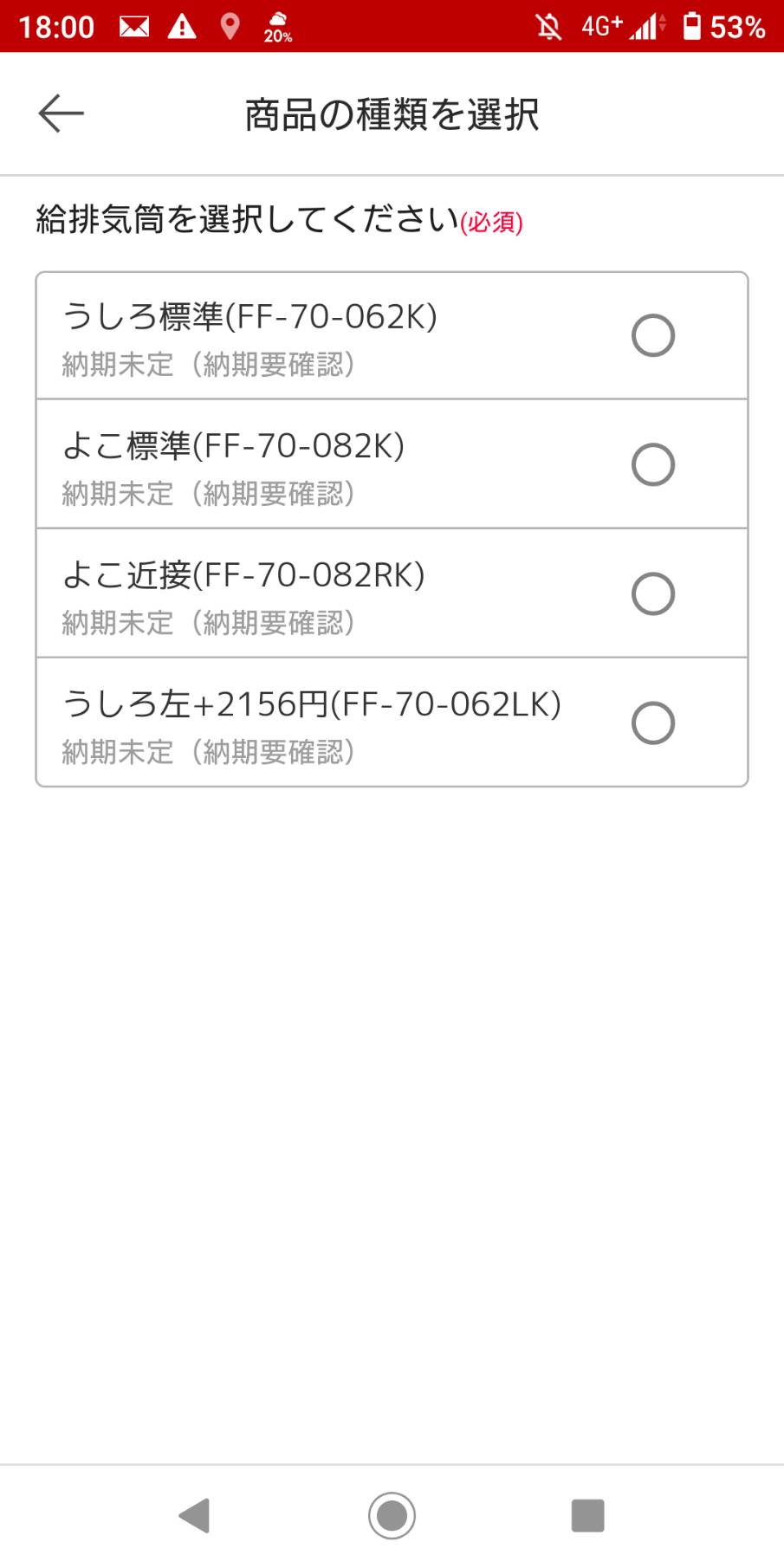Tap the system home button

(x=392, y=1515)
